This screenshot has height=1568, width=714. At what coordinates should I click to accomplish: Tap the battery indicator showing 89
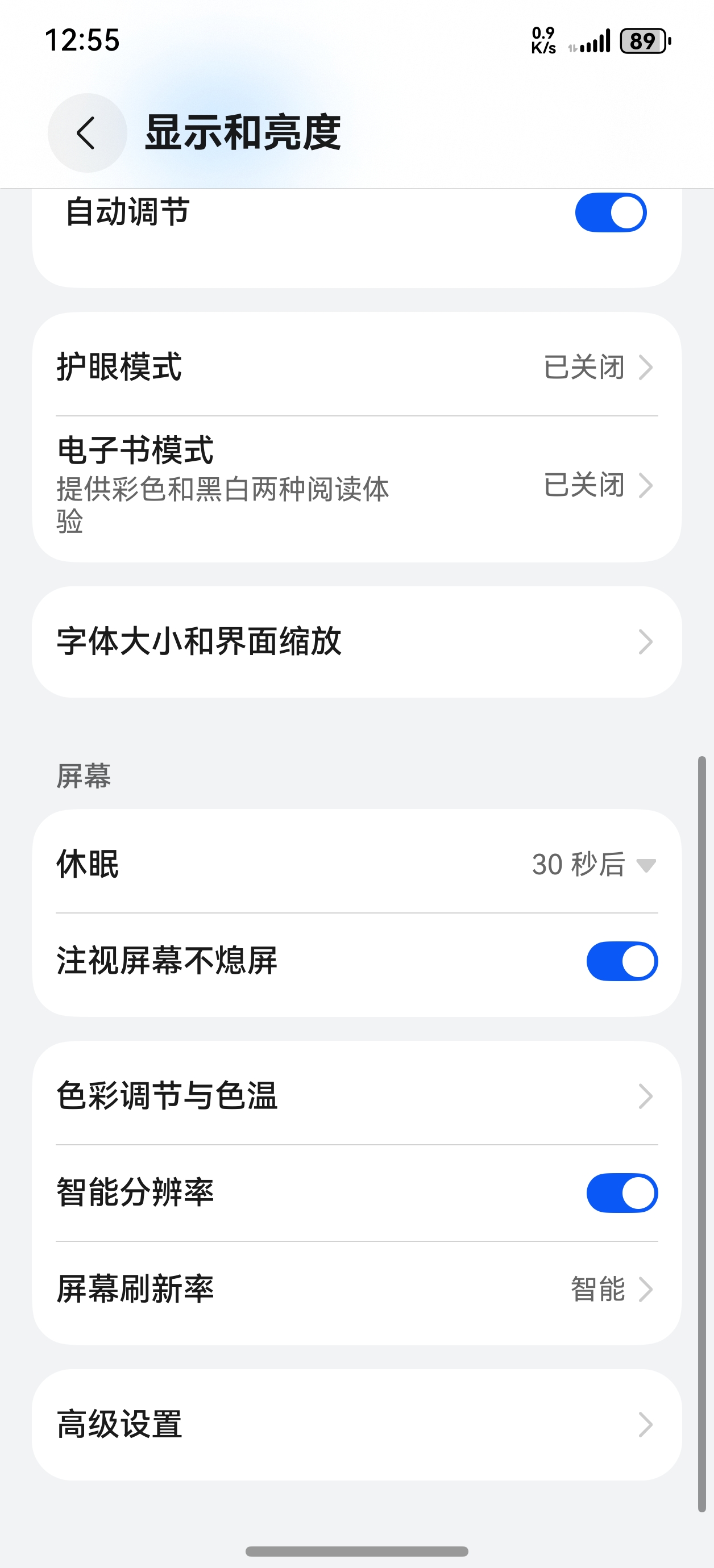(643, 40)
